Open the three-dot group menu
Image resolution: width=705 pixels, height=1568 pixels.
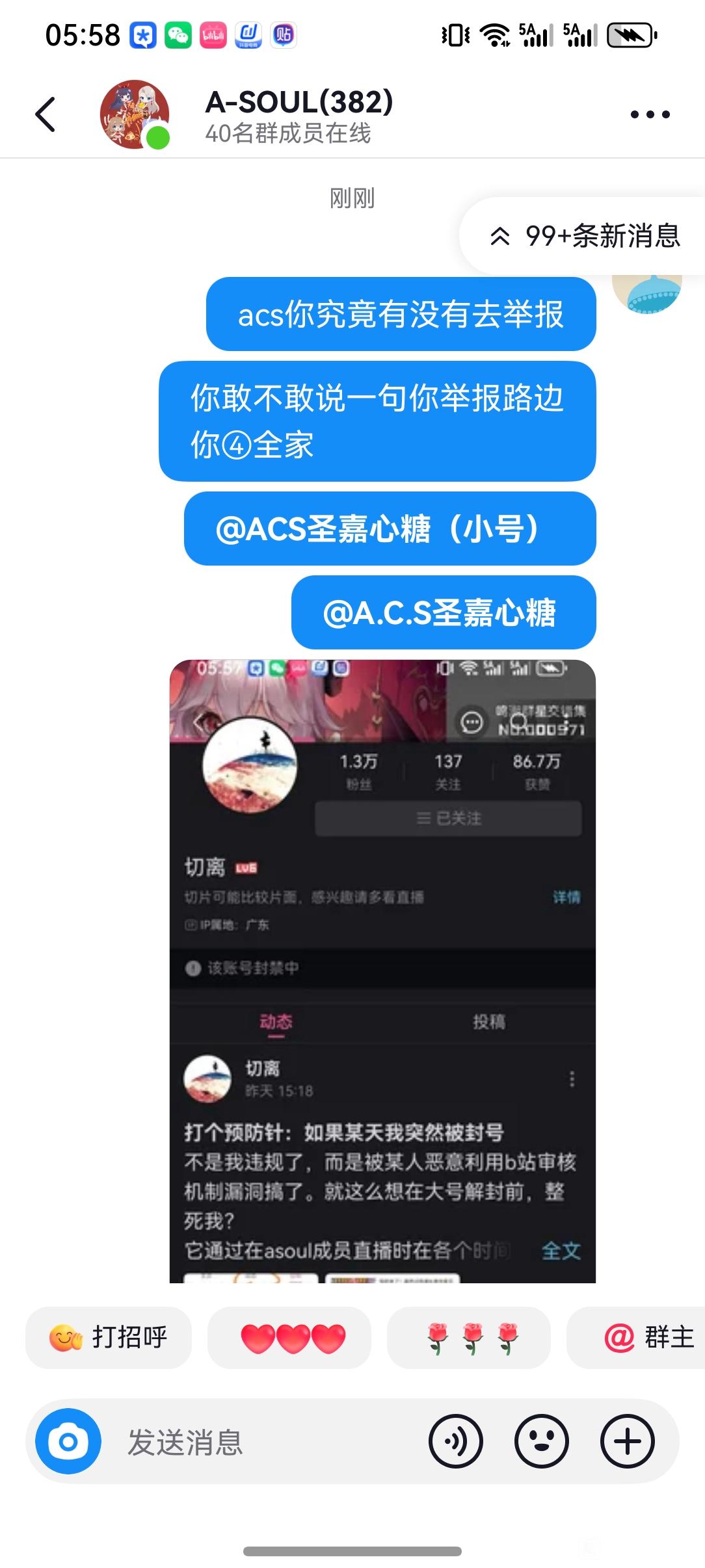(x=650, y=114)
